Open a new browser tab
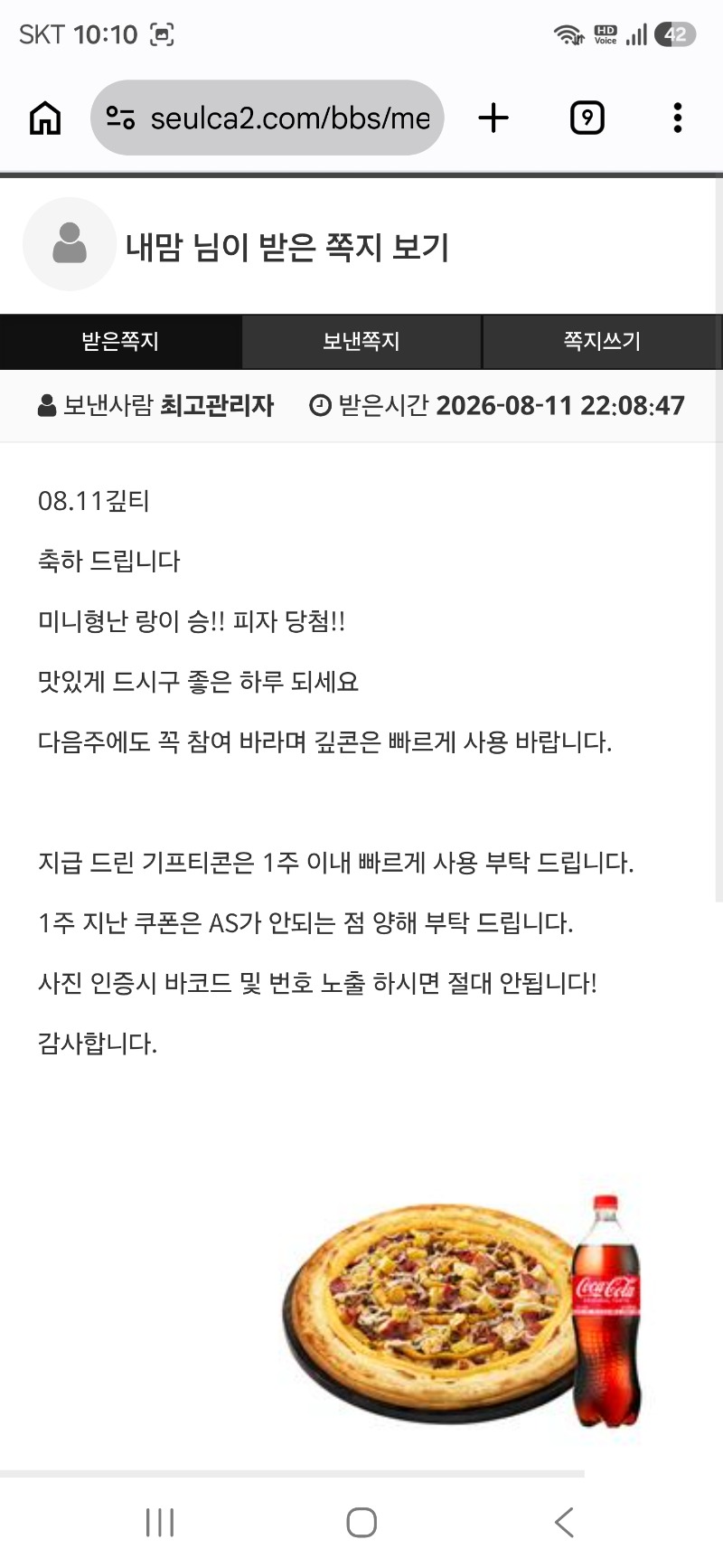Screen dimensions: 723x1568 coord(493,118)
